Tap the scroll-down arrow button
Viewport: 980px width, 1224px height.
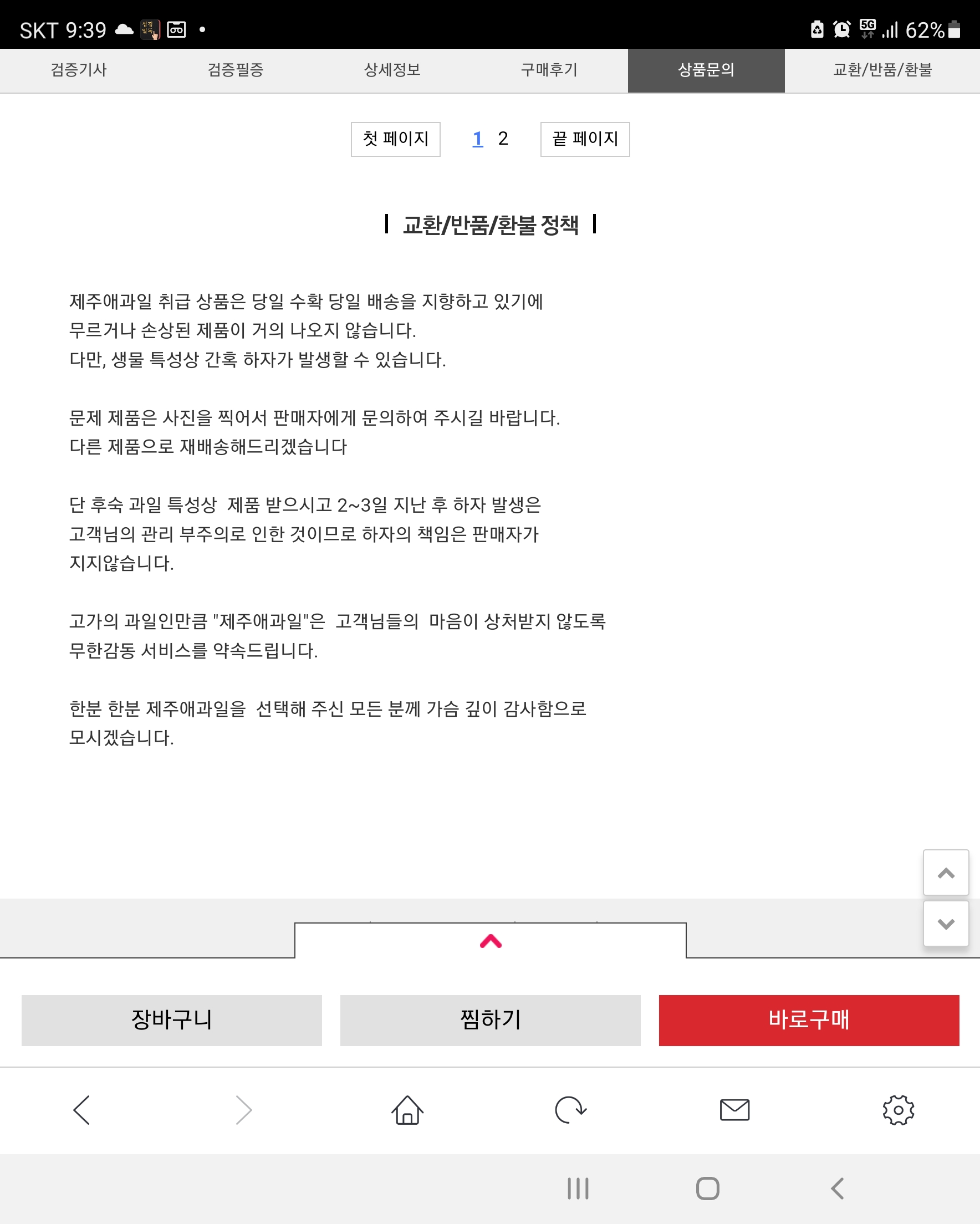click(946, 923)
